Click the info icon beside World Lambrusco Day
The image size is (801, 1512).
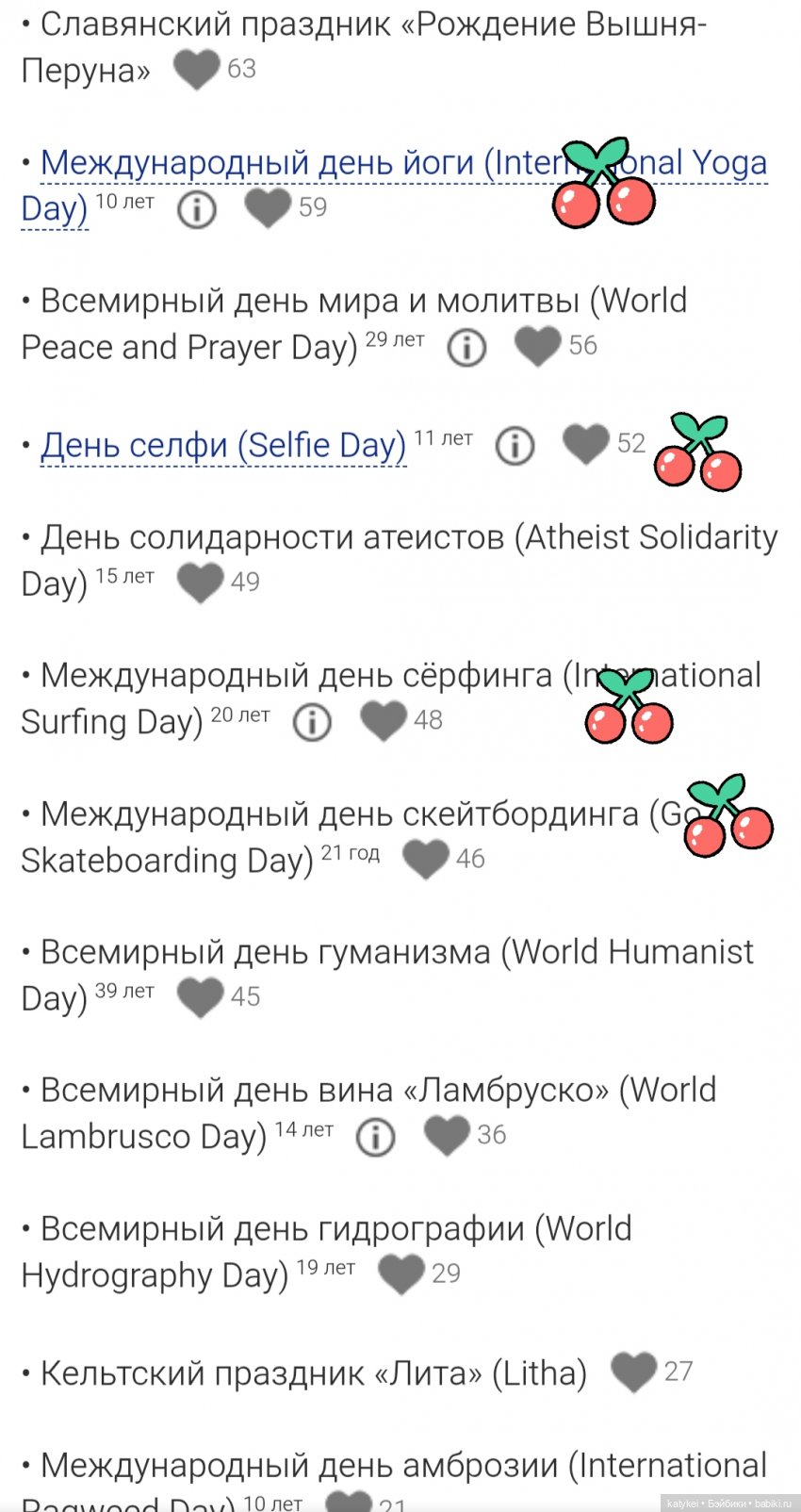pyautogui.click(x=374, y=1137)
